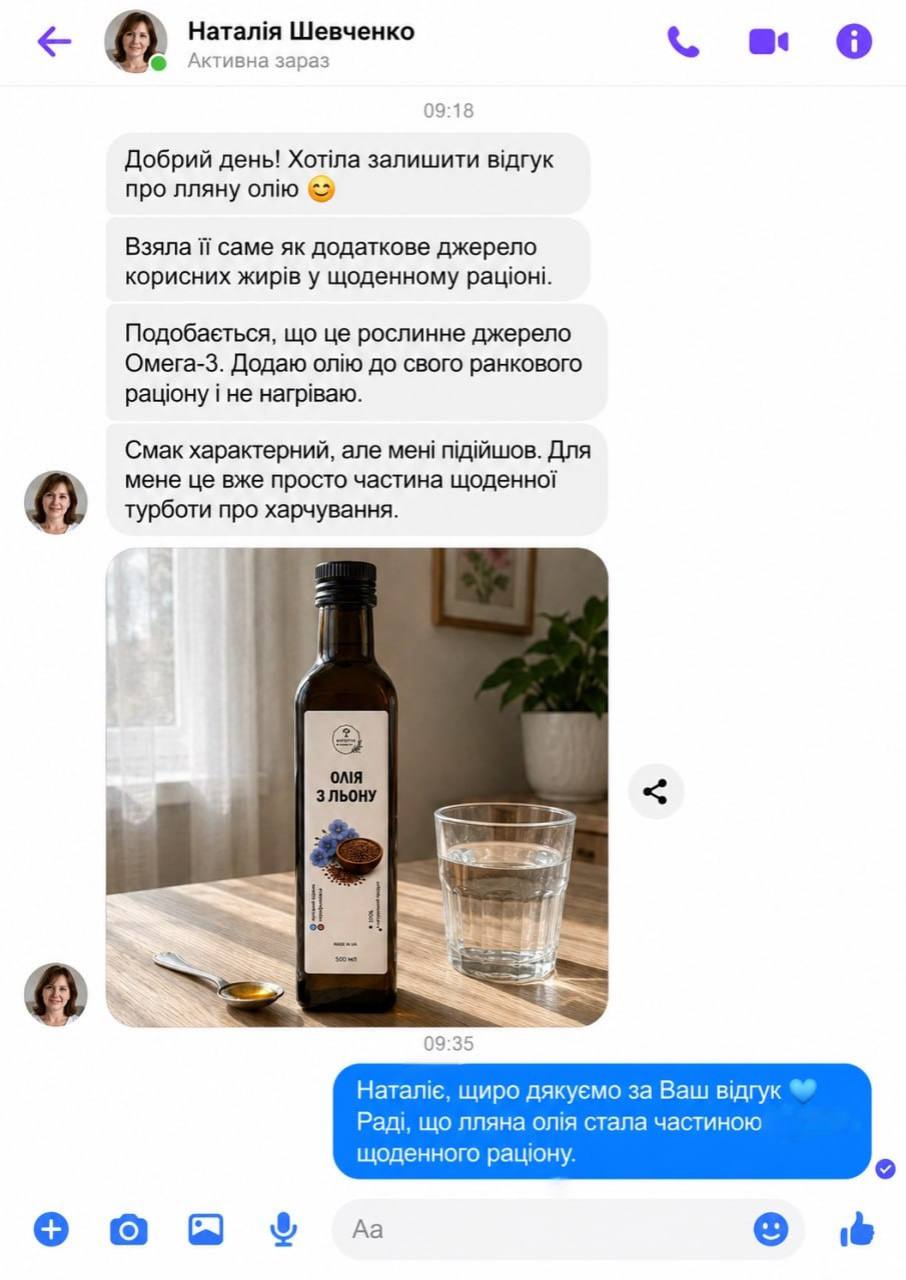Open the camera to take photo
Image resolution: width=906 pixels, height=1280 pixels.
point(128,1229)
